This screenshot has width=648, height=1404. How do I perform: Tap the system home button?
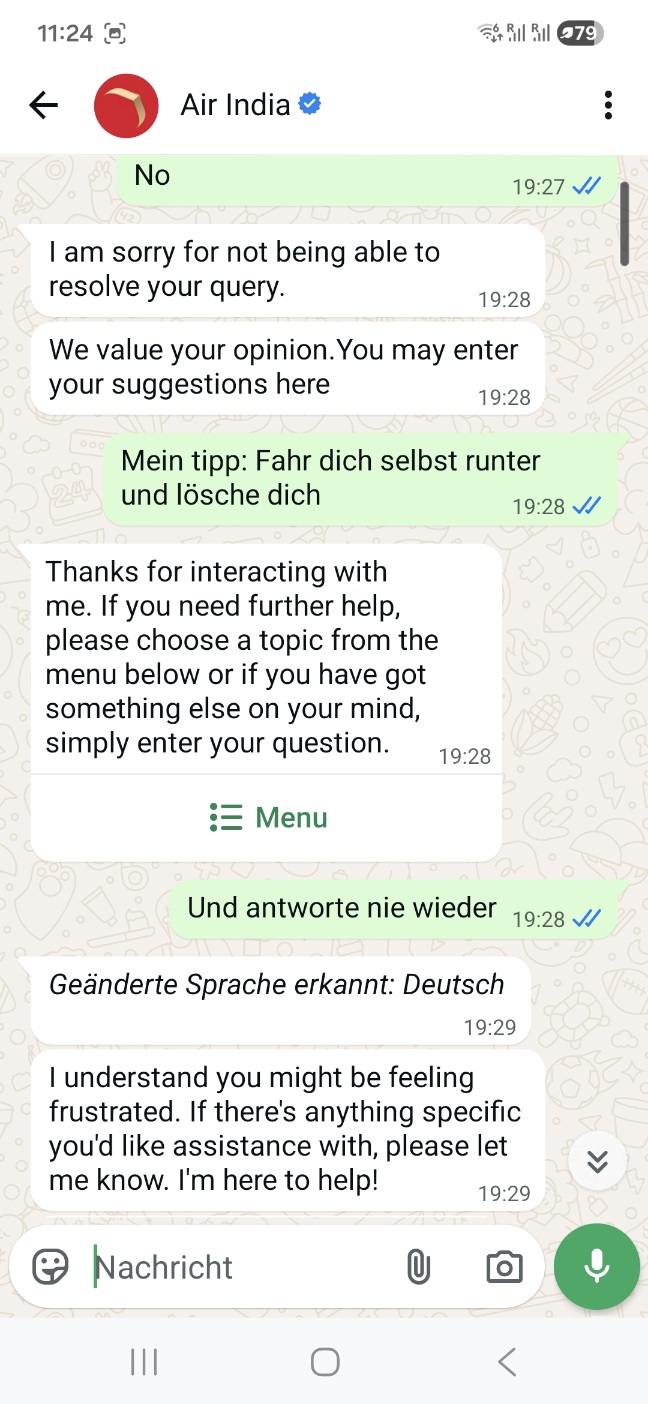[x=324, y=1361]
